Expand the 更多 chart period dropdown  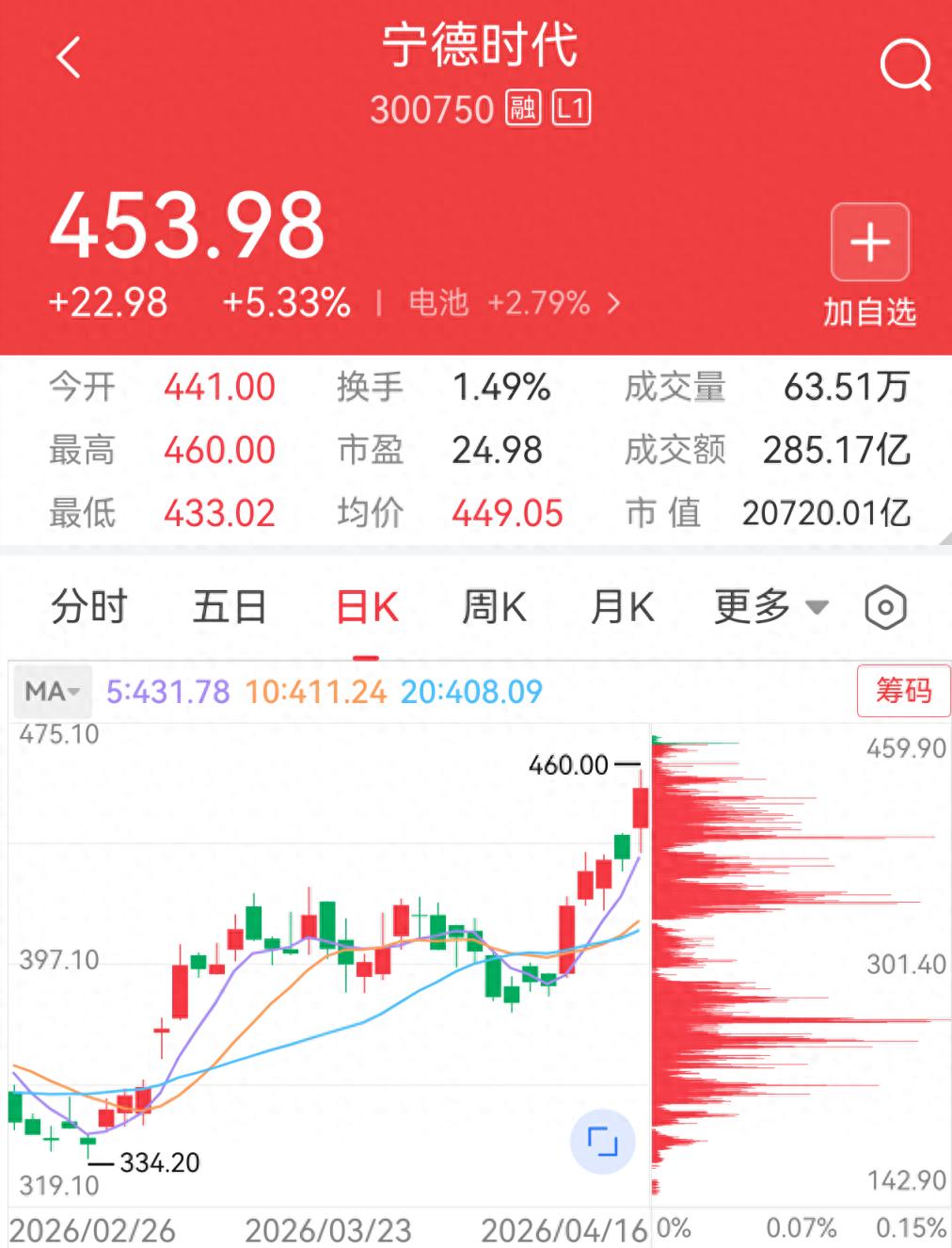tap(770, 607)
